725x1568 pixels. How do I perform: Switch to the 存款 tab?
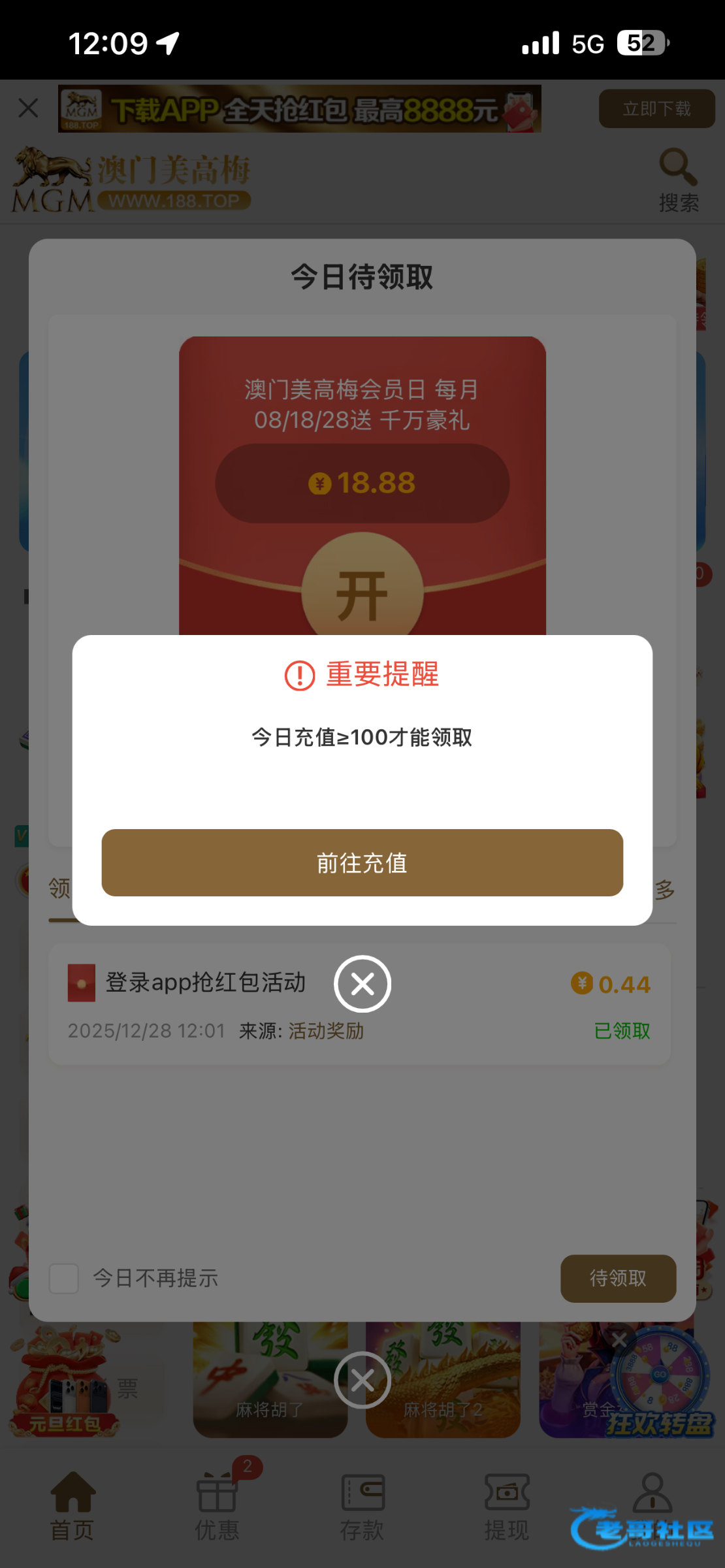pyautogui.click(x=362, y=1506)
